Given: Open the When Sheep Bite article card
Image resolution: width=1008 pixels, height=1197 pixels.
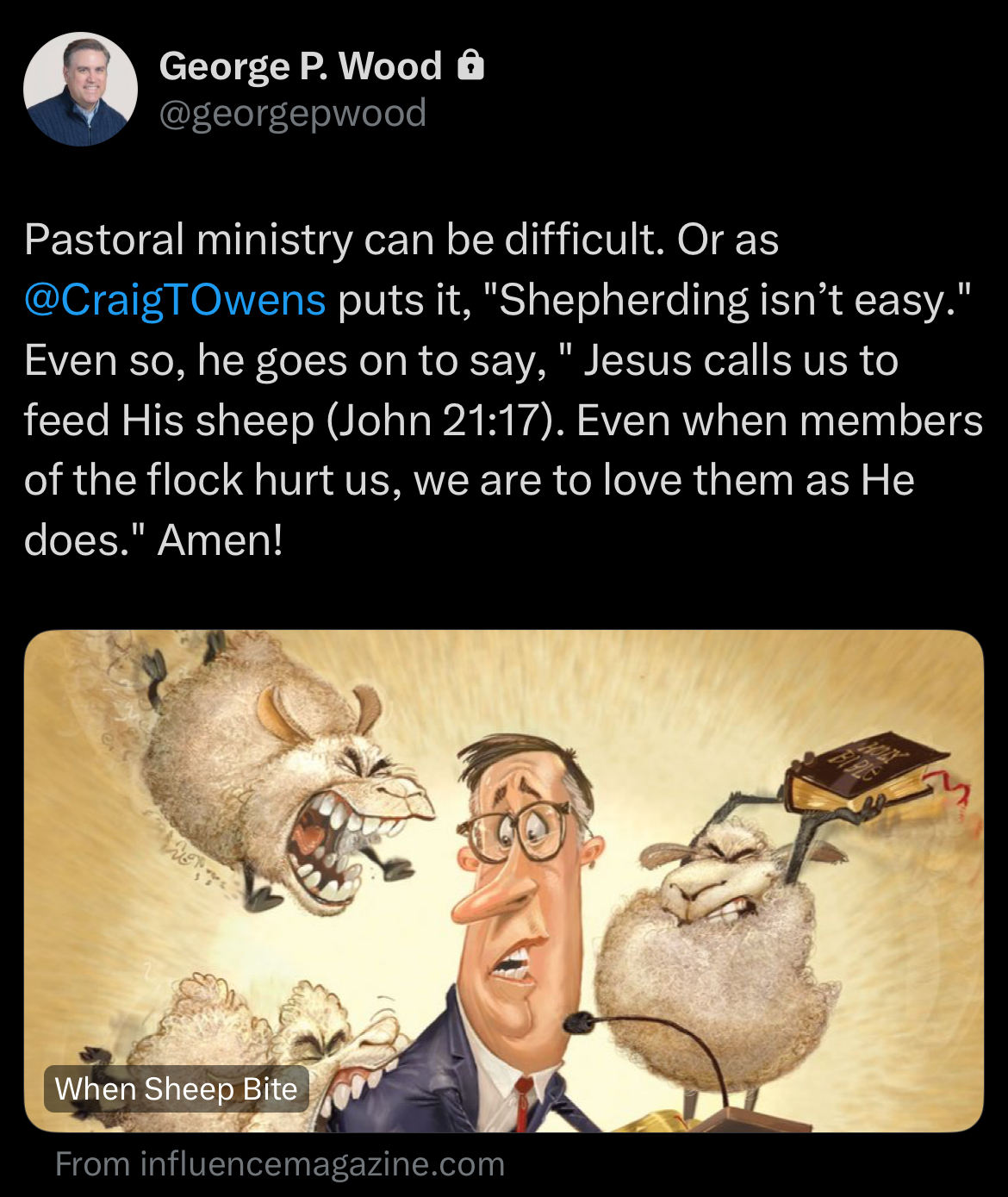Looking at the screenshot, I should pyautogui.click(x=503, y=879).
